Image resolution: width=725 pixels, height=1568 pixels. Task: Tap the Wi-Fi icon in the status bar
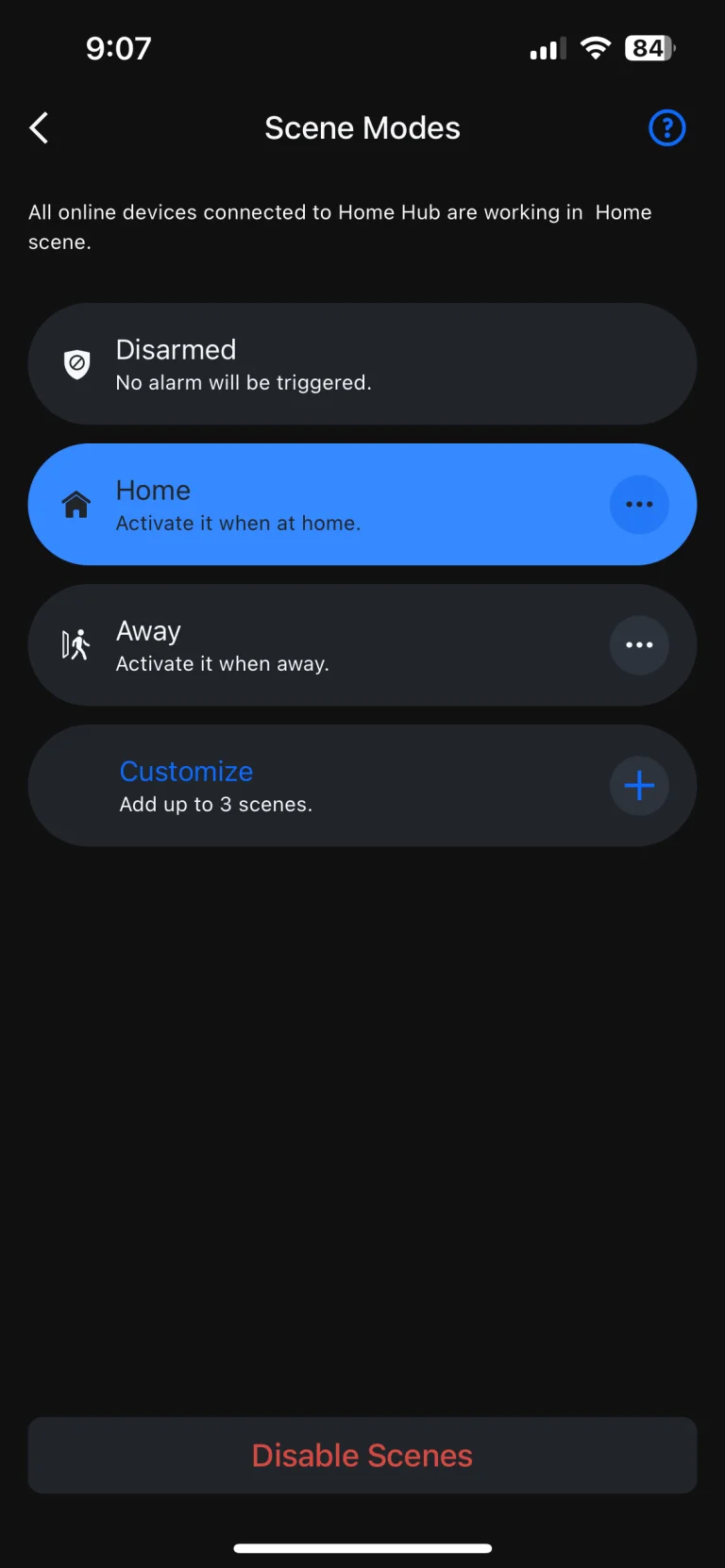click(x=596, y=47)
